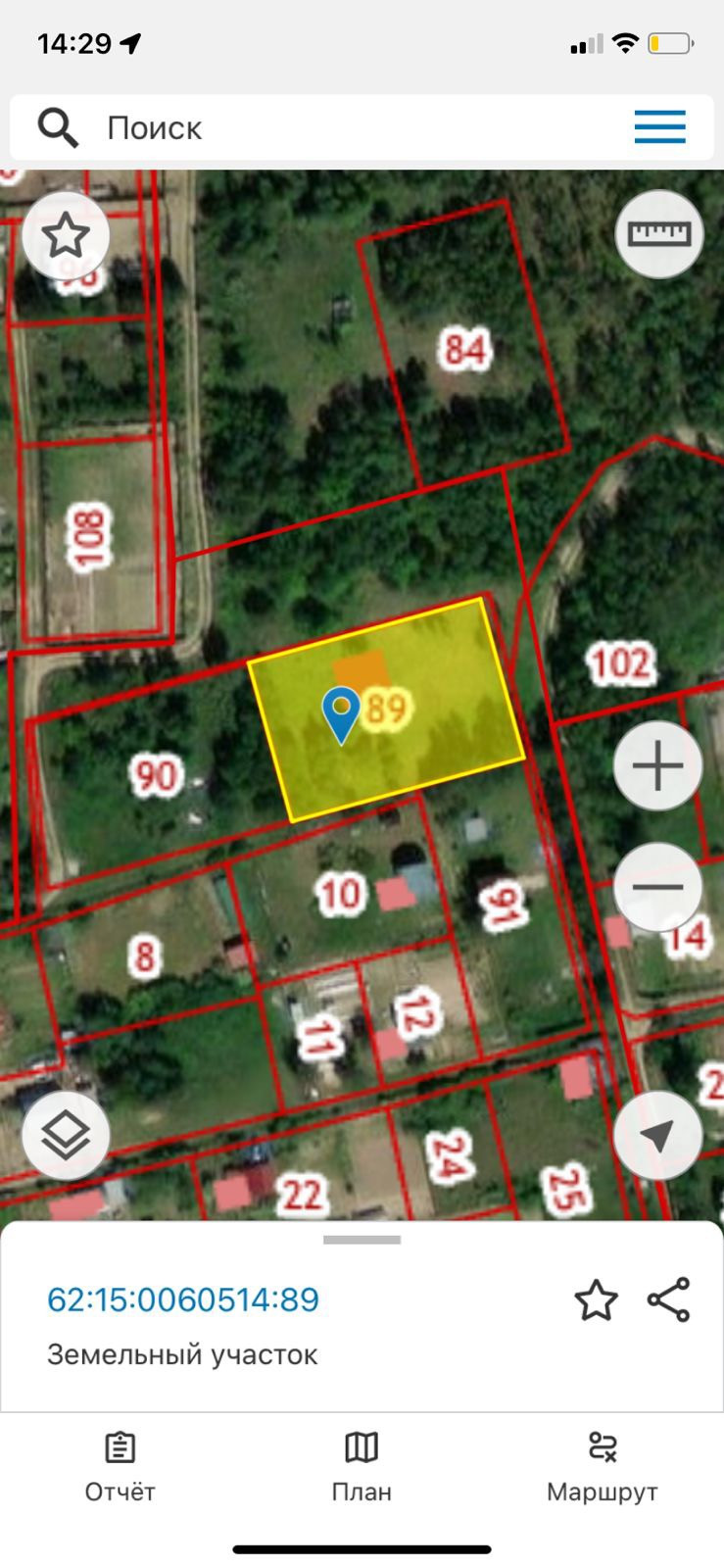The width and height of the screenshot is (724, 1568).
Task: Tap the bottom sheet drag handle
Action: click(362, 1240)
